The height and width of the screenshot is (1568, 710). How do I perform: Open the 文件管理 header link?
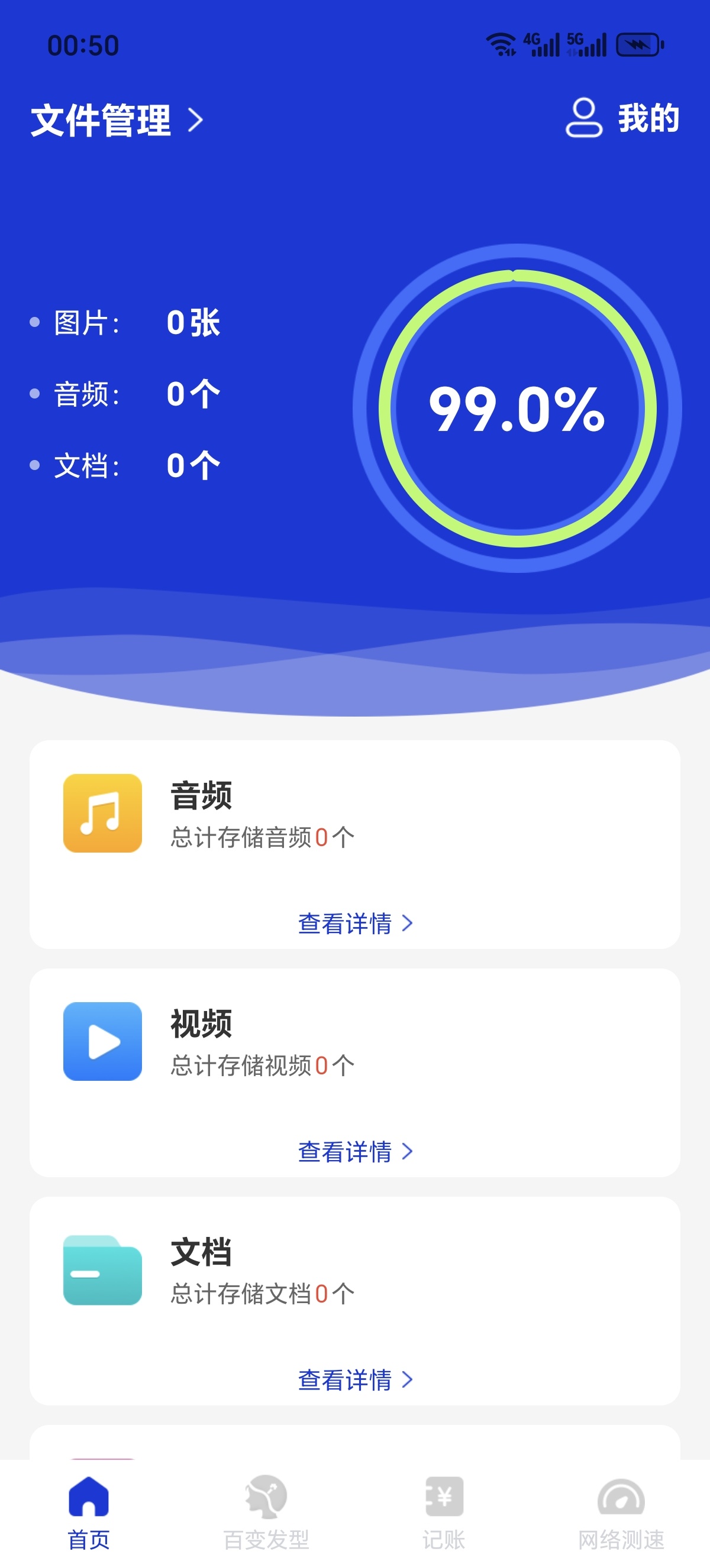click(x=117, y=120)
